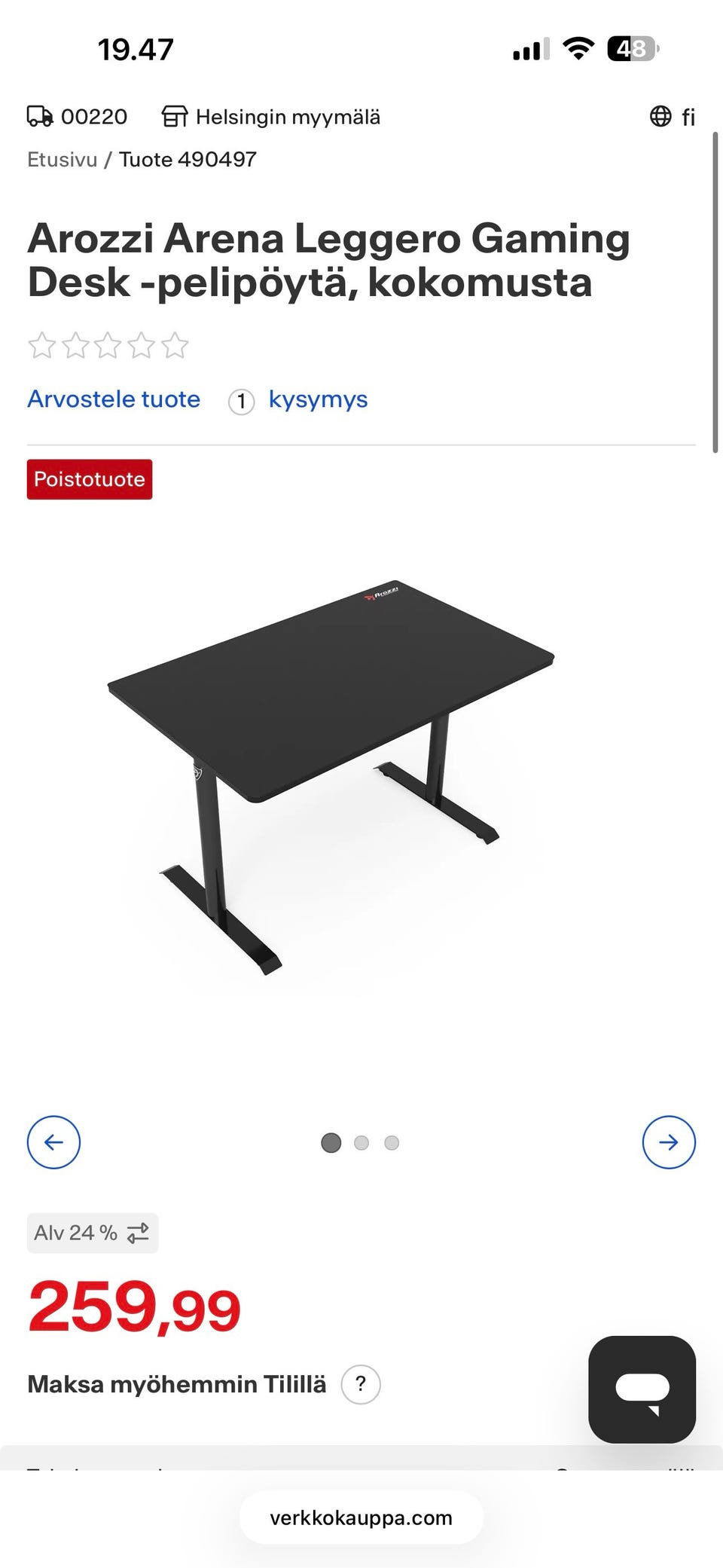Image resolution: width=723 pixels, height=1568 pixels.
Task: Open the chat support bubble
Action: (642, 1389)
